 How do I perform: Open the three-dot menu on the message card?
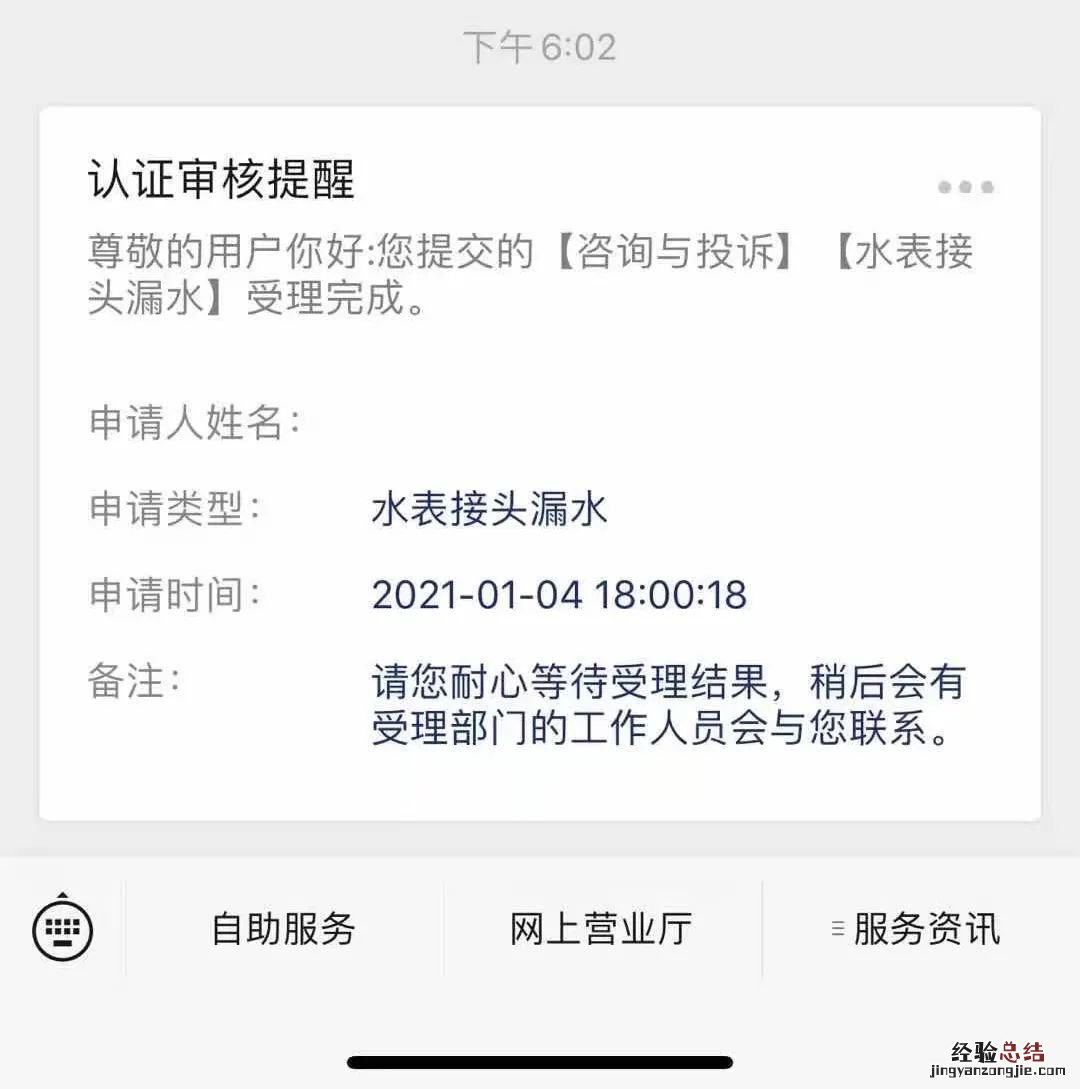click(965, 187)
